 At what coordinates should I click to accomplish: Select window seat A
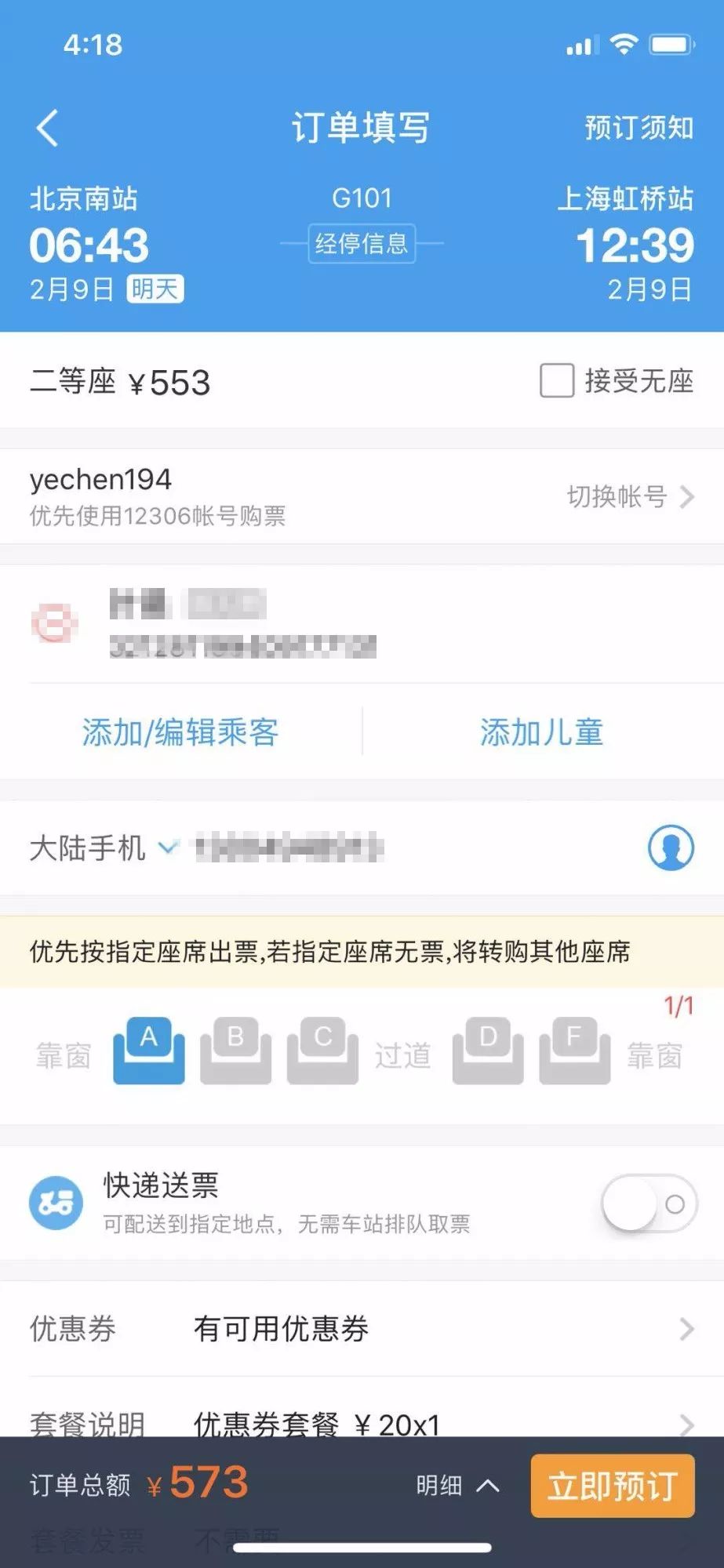pyautogui.click(x=149, y=1051)
